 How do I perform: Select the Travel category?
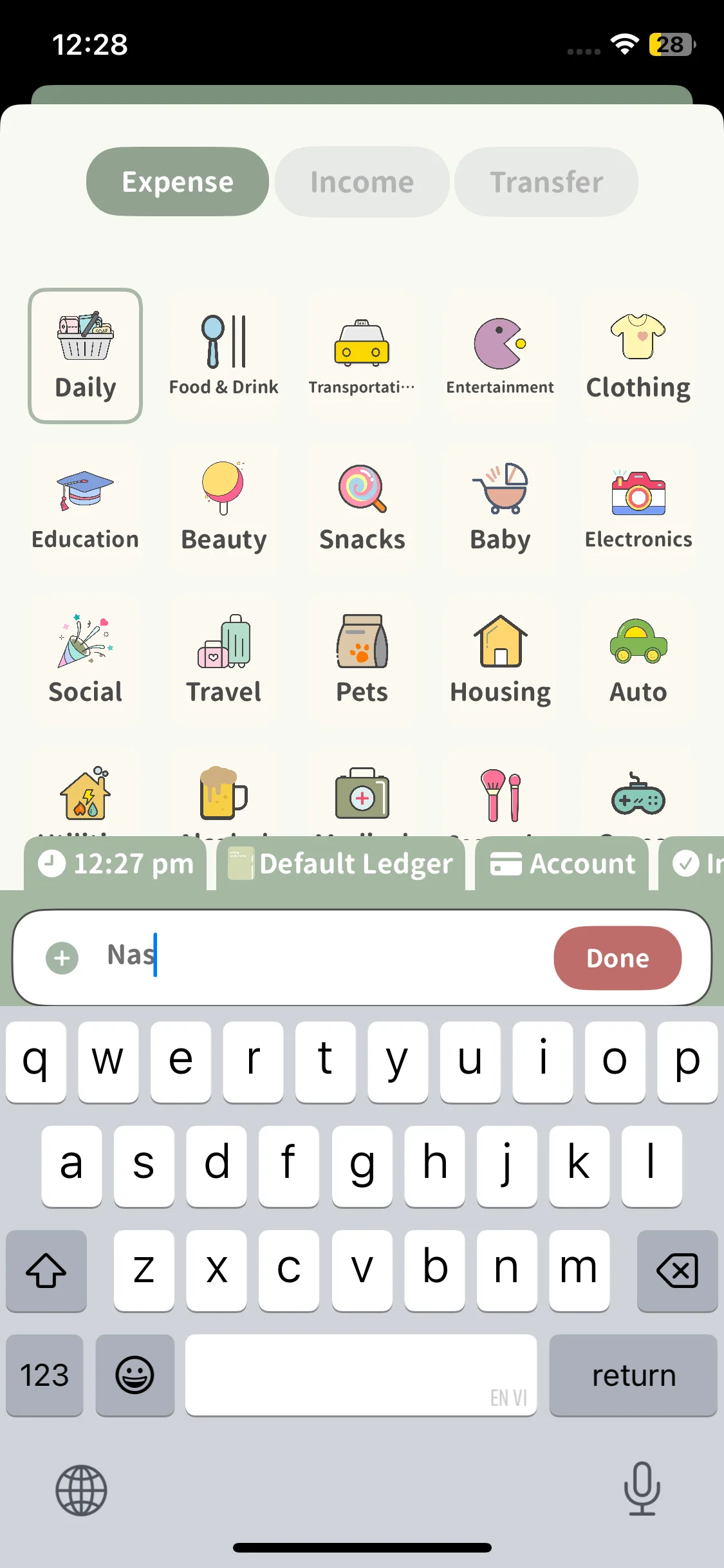[x=223, y=660]
